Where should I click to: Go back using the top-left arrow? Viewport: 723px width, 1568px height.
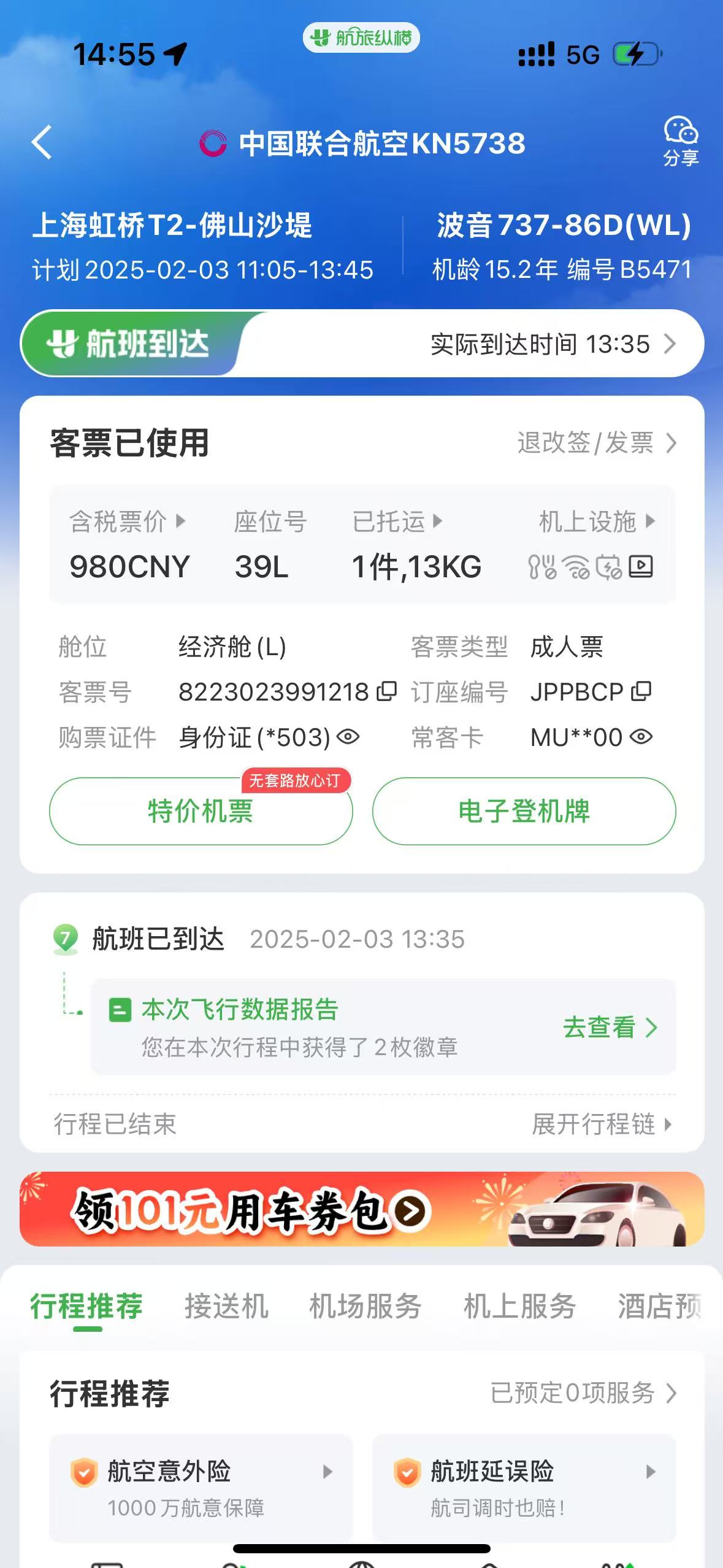pos(42,143)
